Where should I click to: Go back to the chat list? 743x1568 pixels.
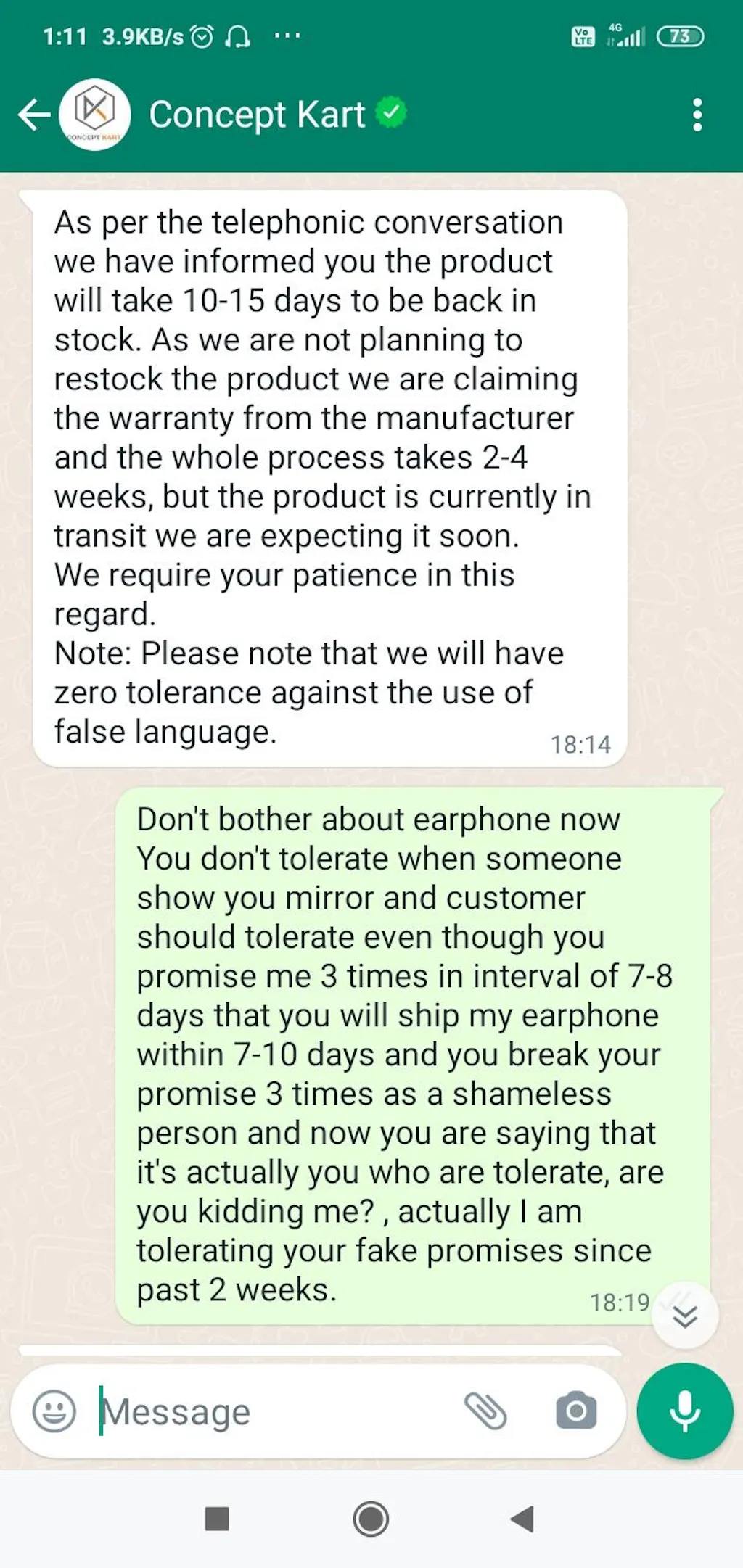[x=34, y=115]
